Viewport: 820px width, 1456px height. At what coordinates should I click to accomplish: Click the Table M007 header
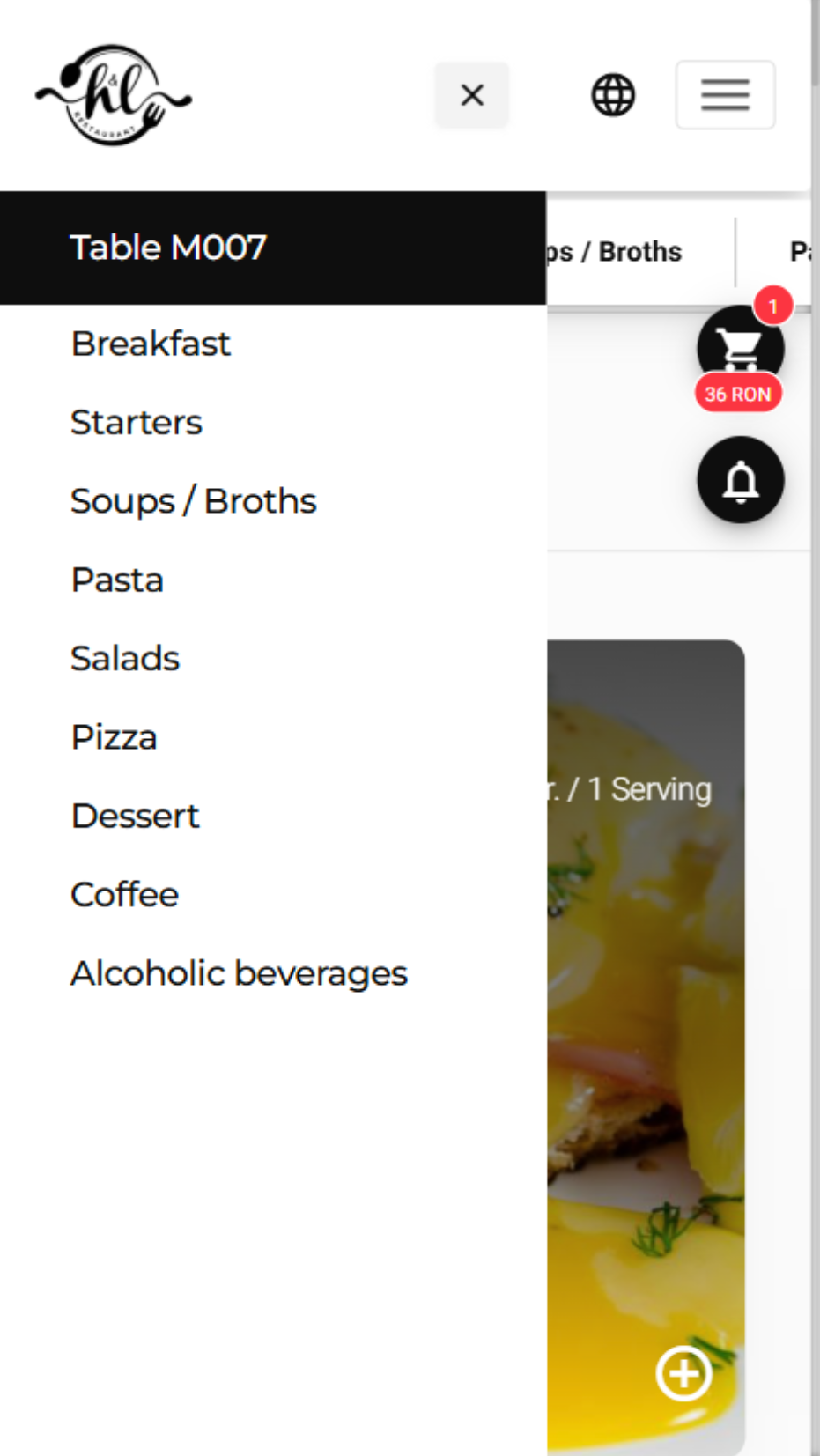pos(168,248)
